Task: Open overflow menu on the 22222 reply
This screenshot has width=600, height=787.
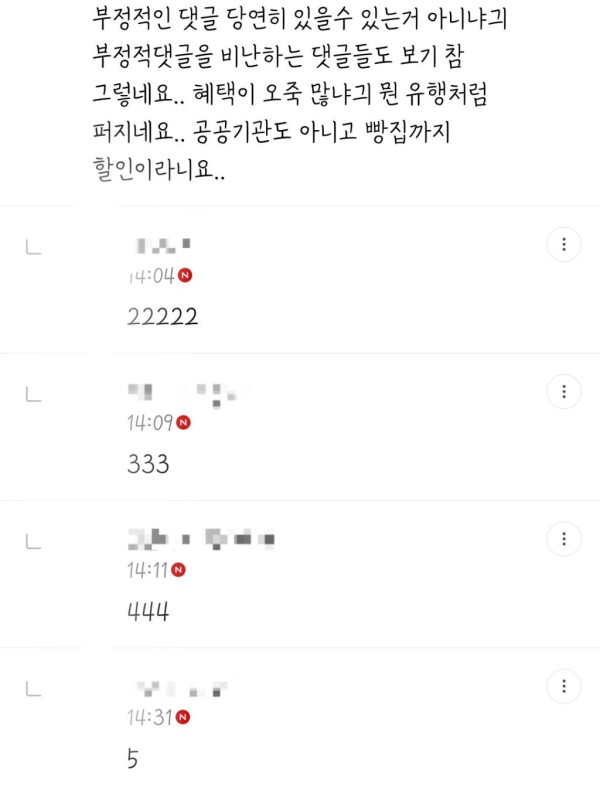Action: pyautogui.click(x=565, y=243)
